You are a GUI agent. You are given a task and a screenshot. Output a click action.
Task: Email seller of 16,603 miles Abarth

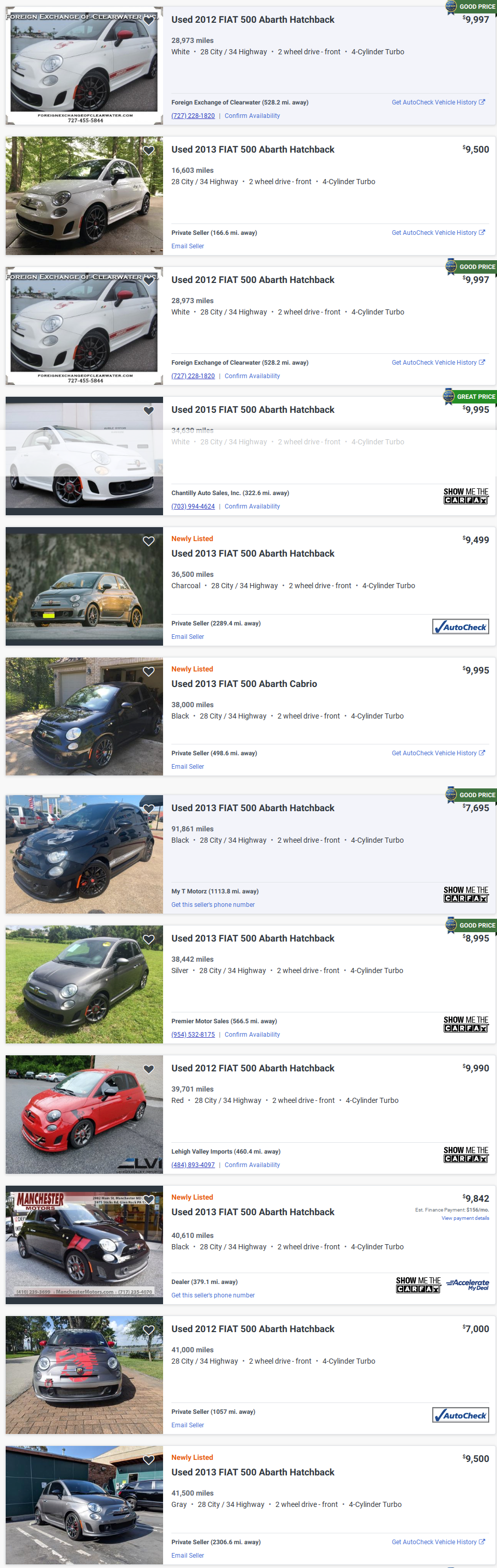click(x=187, y=246)
